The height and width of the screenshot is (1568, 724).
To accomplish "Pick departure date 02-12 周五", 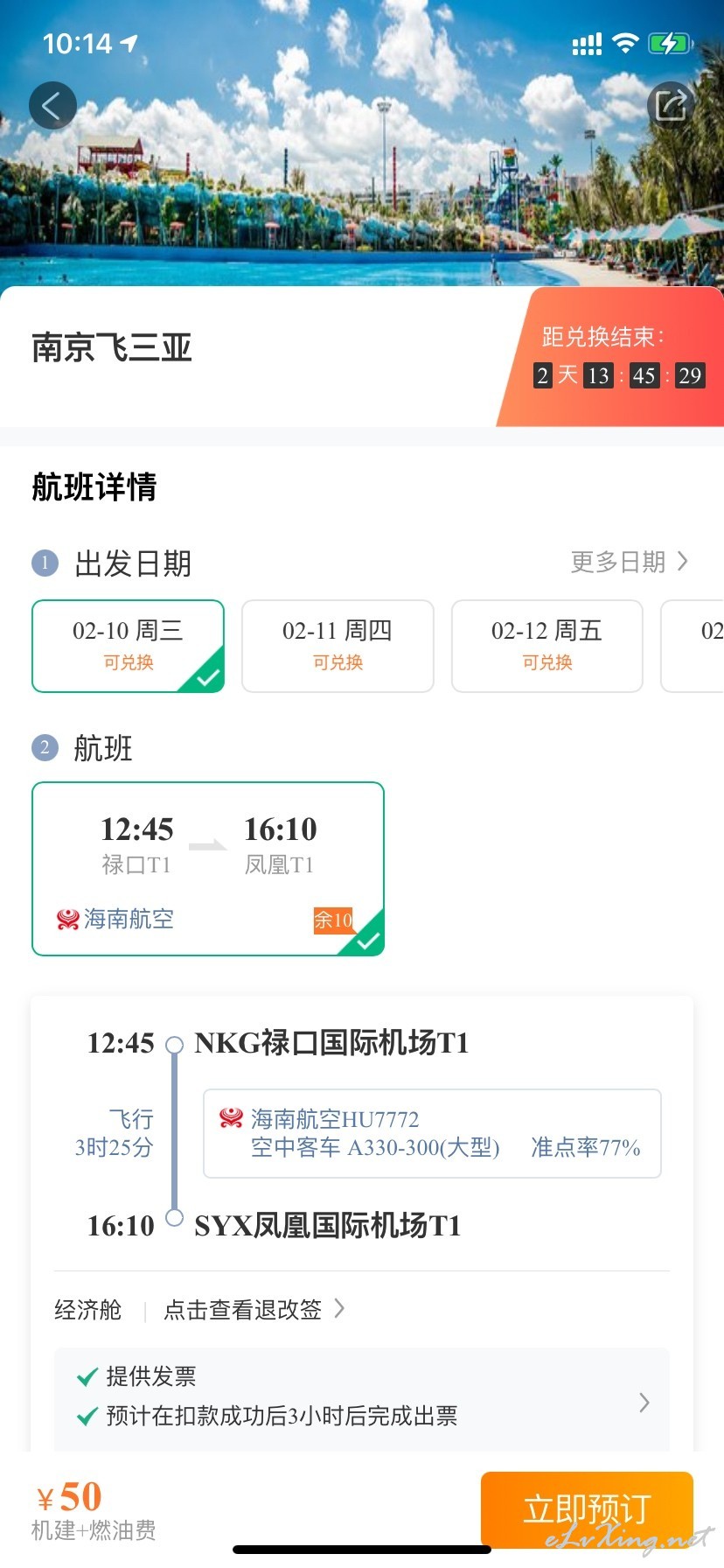I will [x=546, y=646].
